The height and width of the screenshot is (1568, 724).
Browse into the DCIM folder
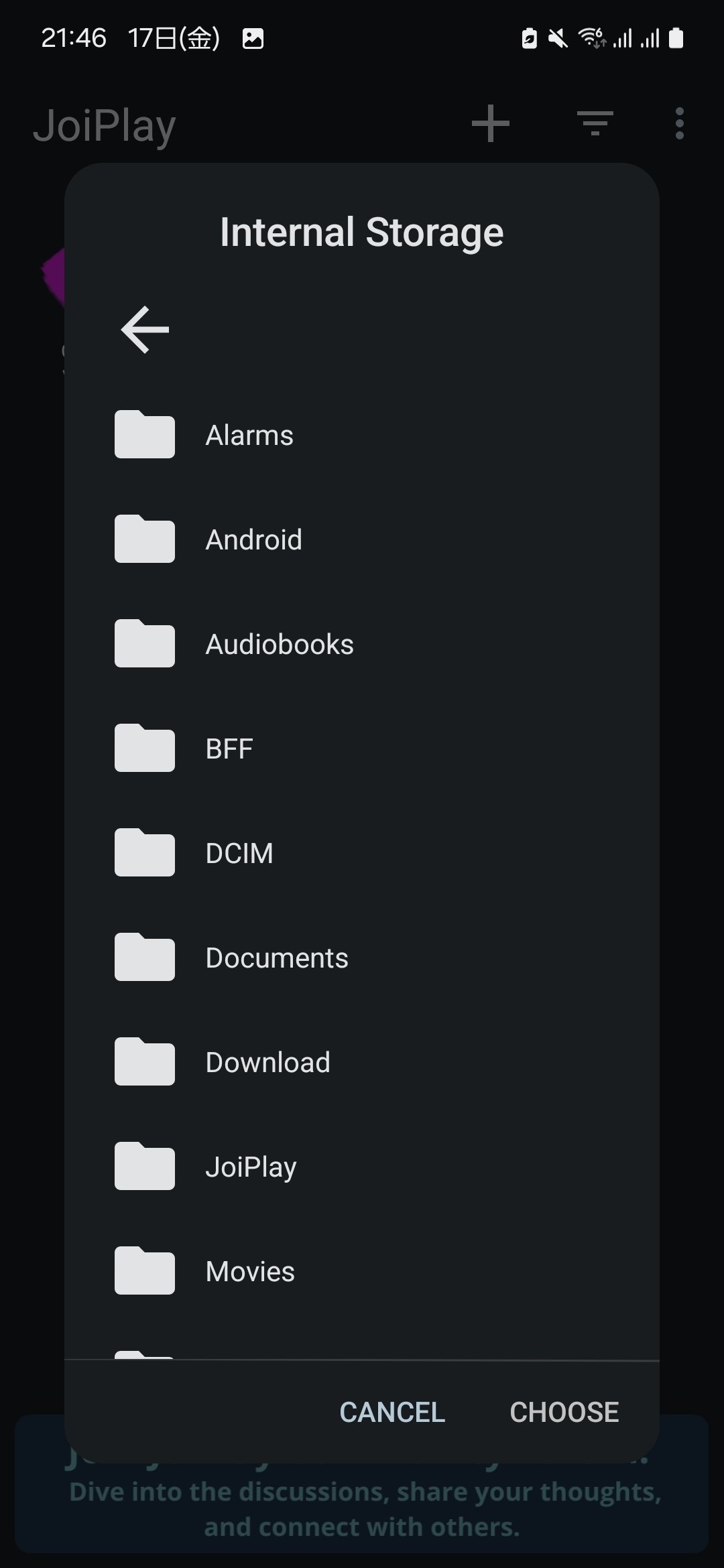point(239,854)
